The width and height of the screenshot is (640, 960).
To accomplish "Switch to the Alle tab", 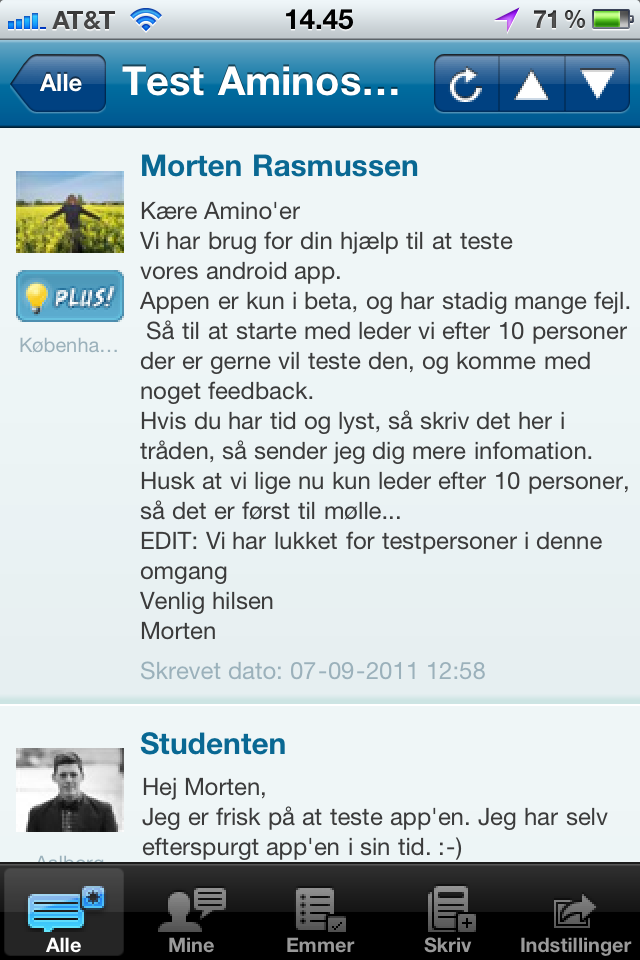I will [x=64, y=914].
